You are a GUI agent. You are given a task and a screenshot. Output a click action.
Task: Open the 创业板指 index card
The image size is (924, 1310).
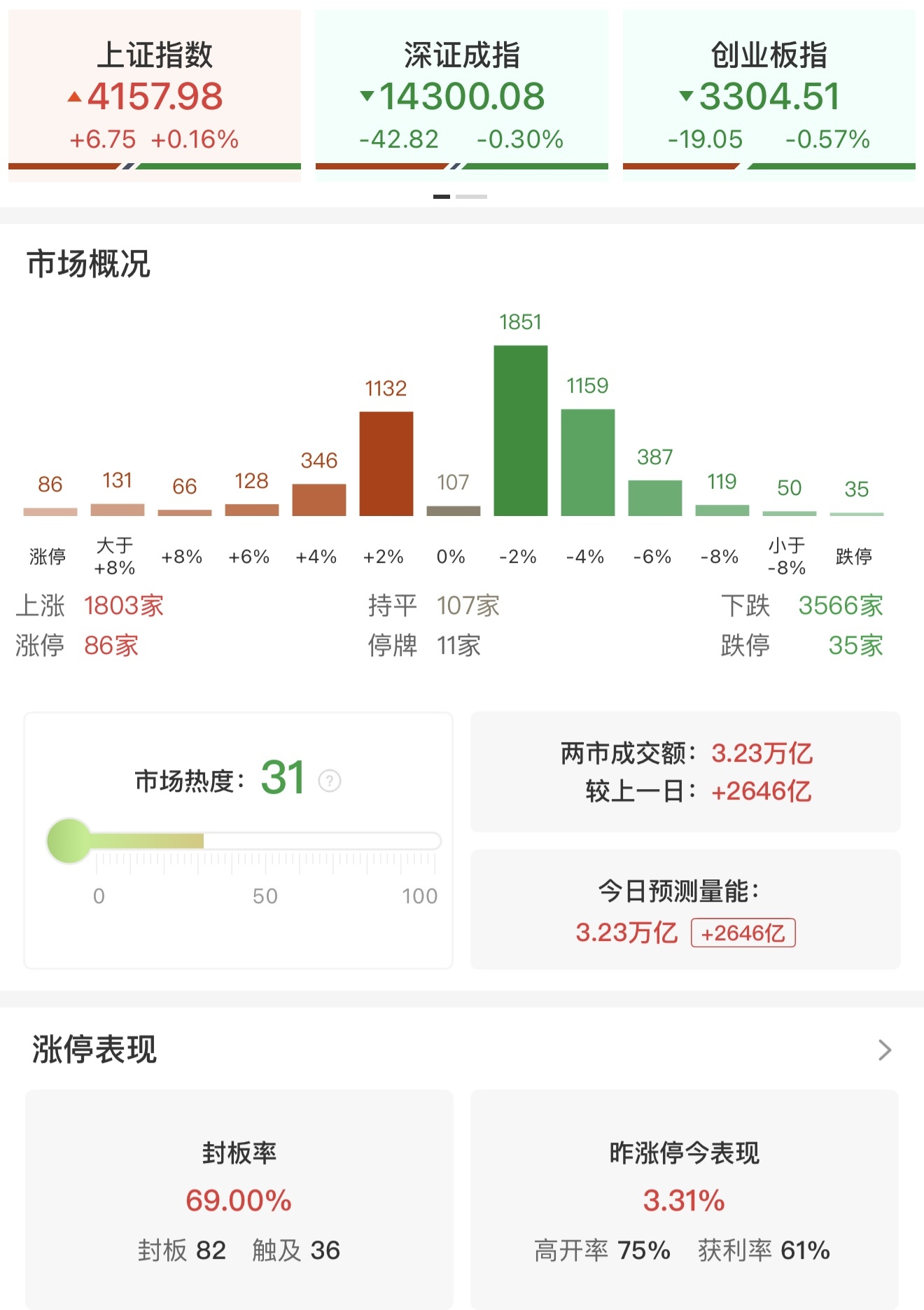click(x=769, y=96)
